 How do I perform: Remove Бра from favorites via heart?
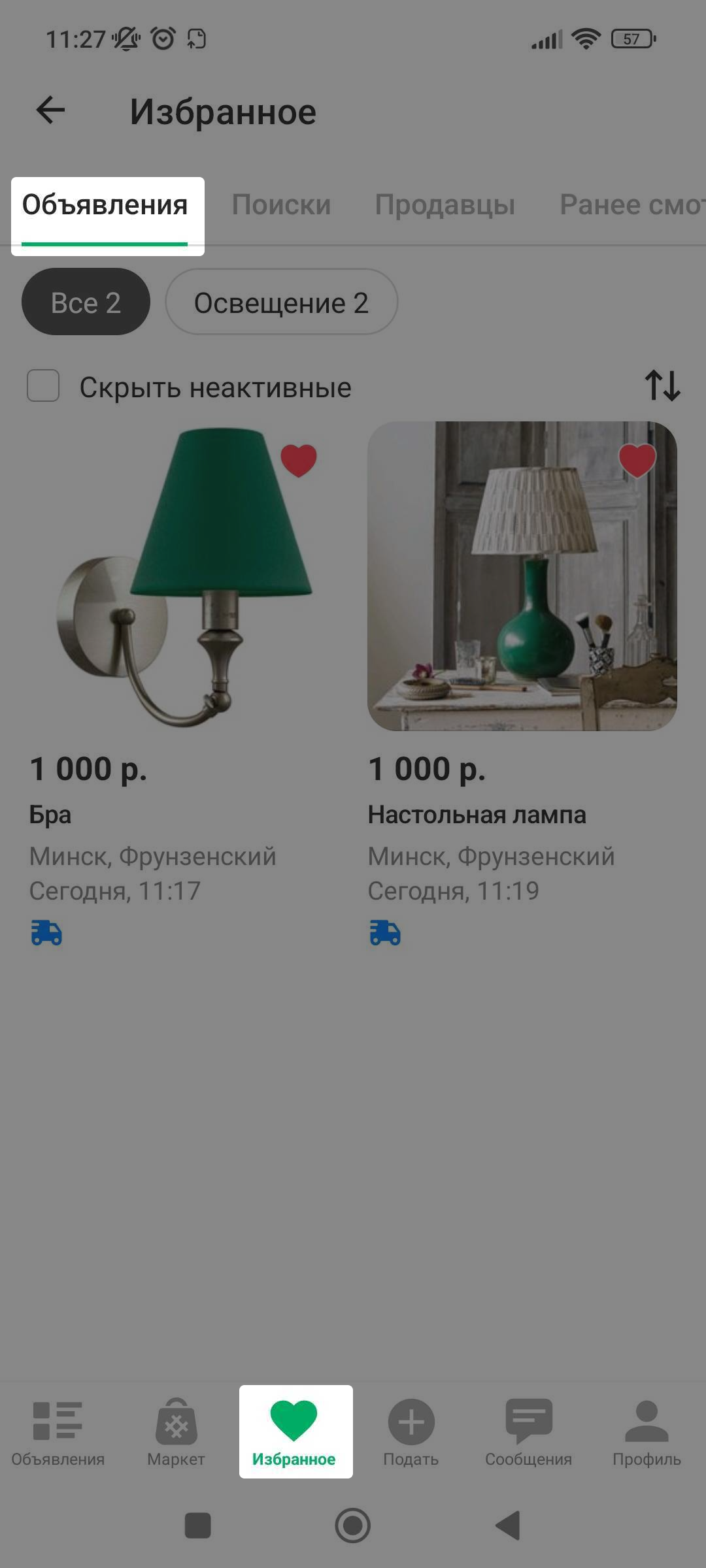(x=299, y=460)
